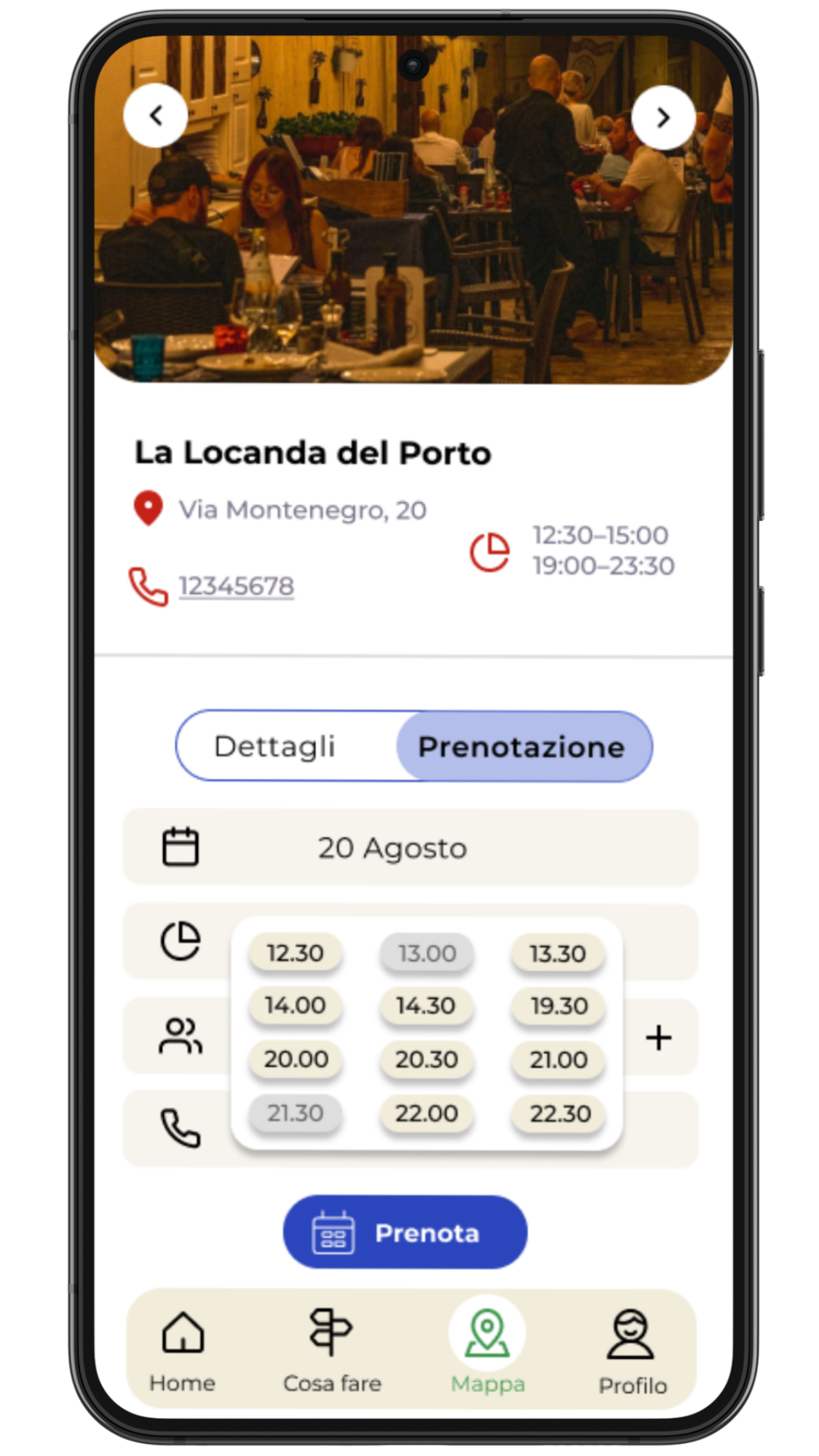
Task: Confirm booking with the Prenota button
Action: tap(405, 1232)
